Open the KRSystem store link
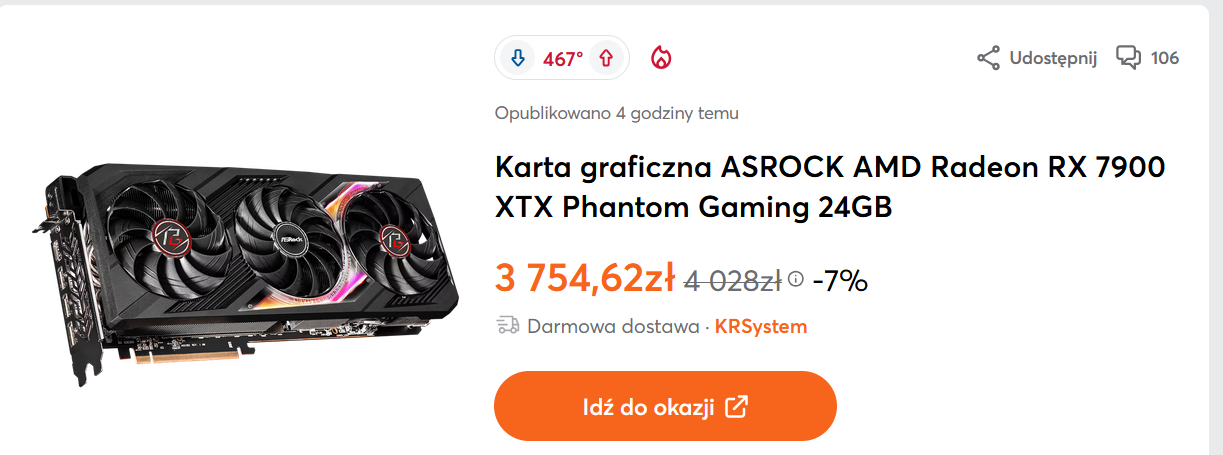Viewport: 1223px width, 455px height. click(x=761, y=326)
